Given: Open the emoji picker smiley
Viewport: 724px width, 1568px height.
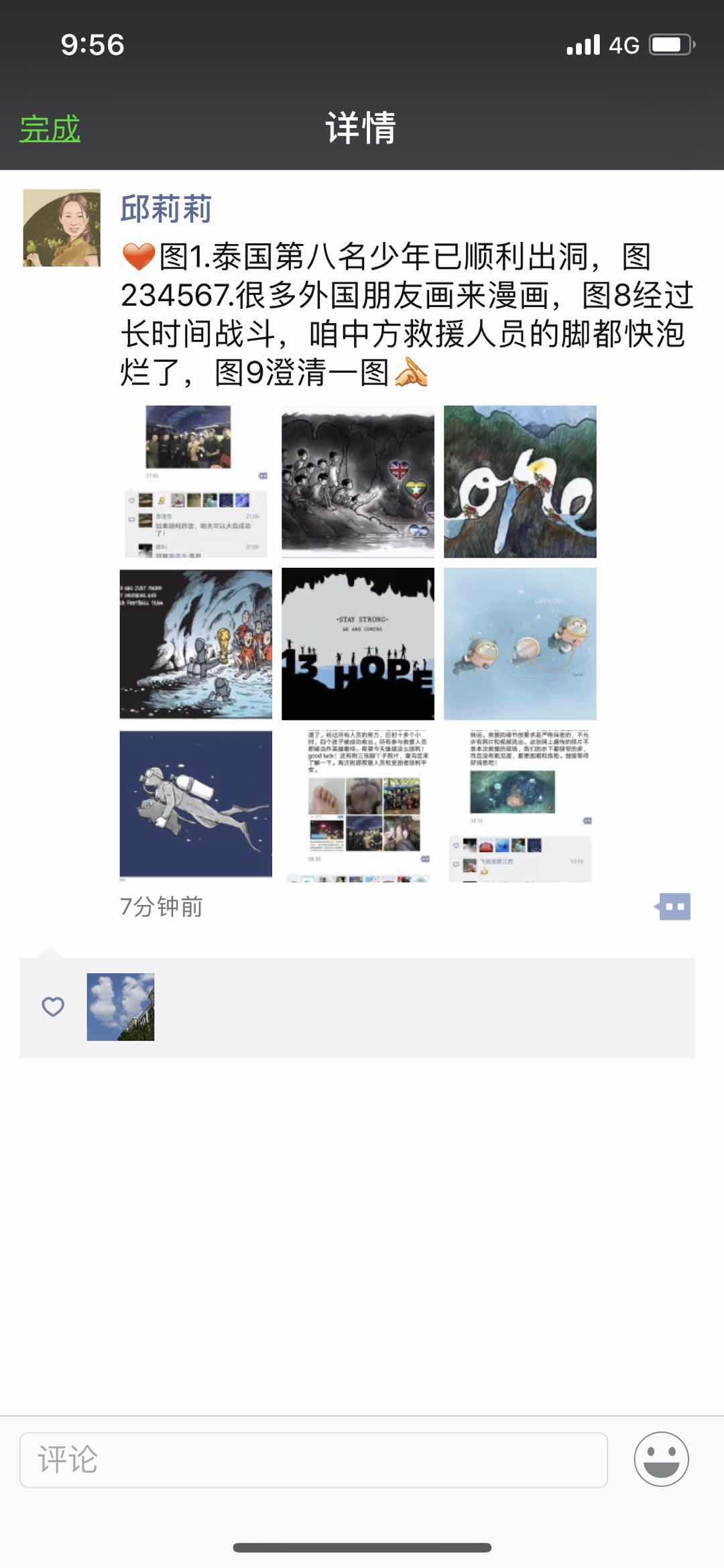Looking at the screenshot, I should click(x=661, y=1459).
